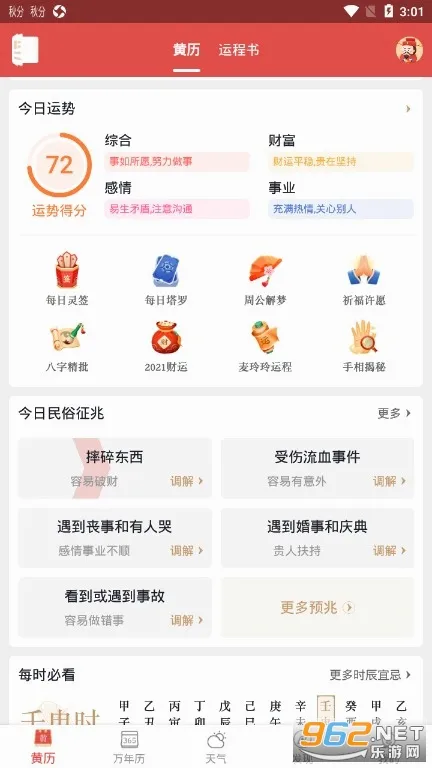The width and height of the screenshot is (432, 768).
Task: Open 周公解梦
Action: pyautogui.click(x=265, y=279)
